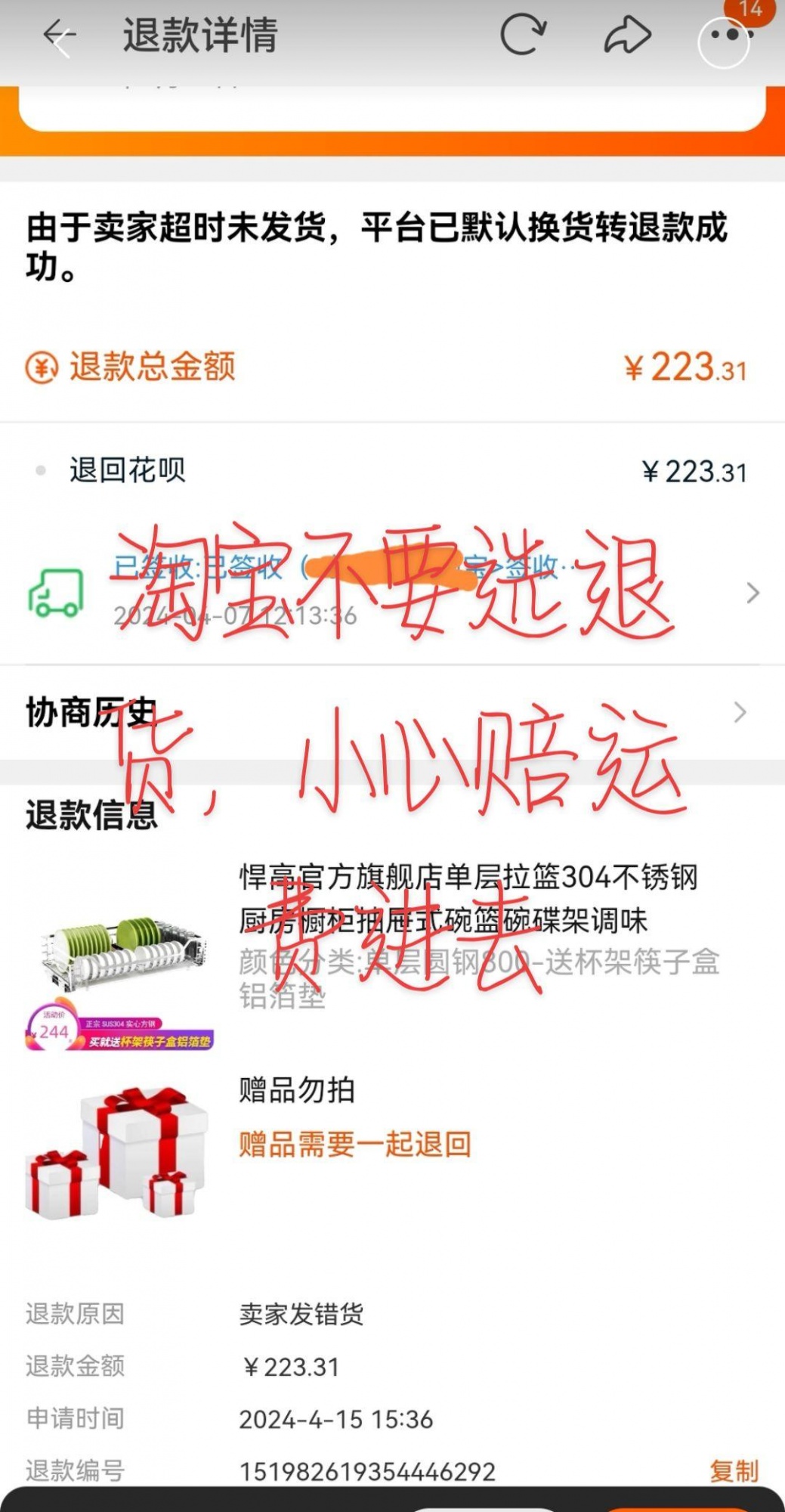This screenshot has height=1512, width=785.
Task: Copy the refund number via 复制
Action: tap(733, 1470)
